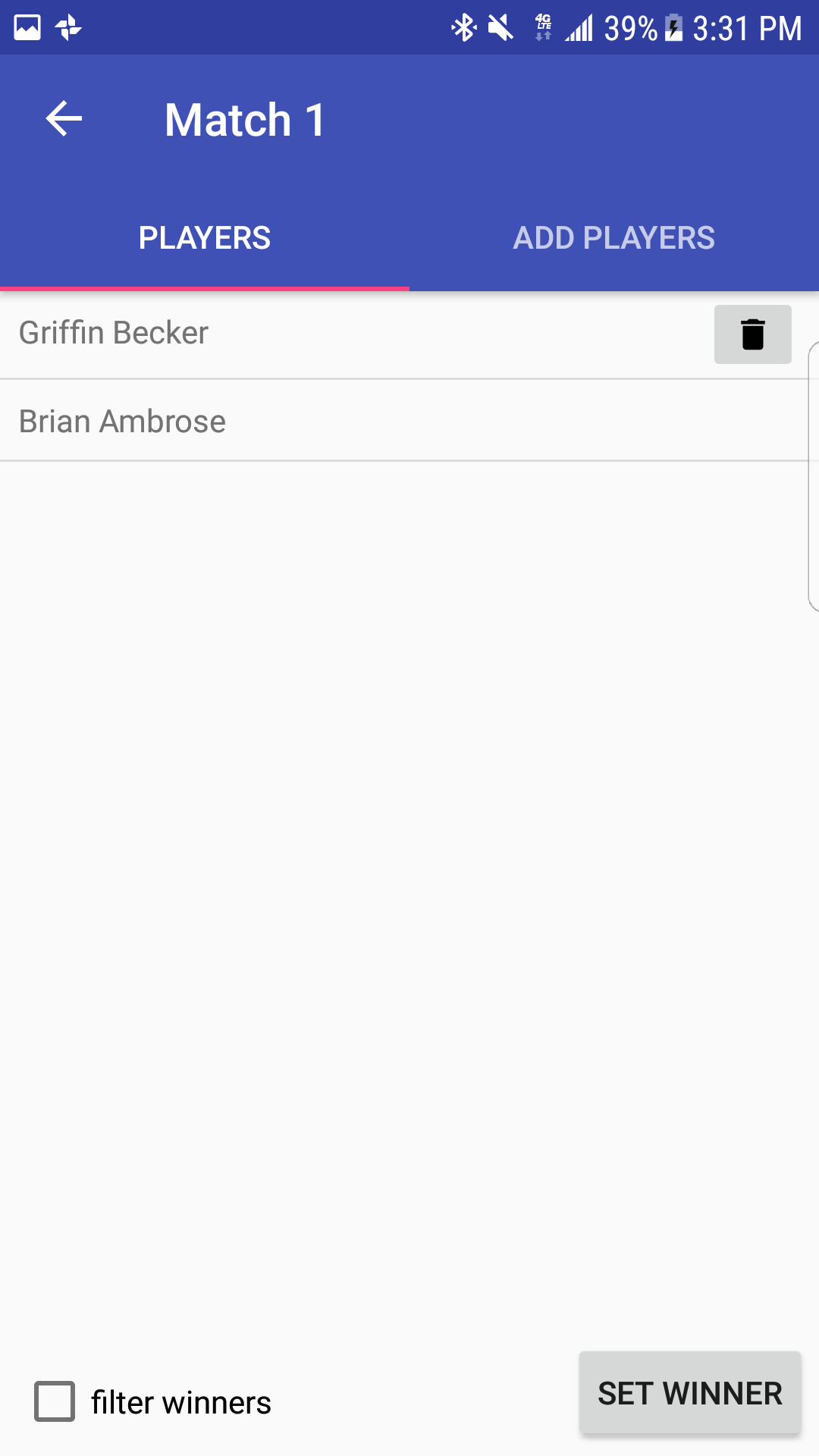Viewport: 819px width, 1456px height.
Task: Select the Players tab
Action: click(205, 238)
